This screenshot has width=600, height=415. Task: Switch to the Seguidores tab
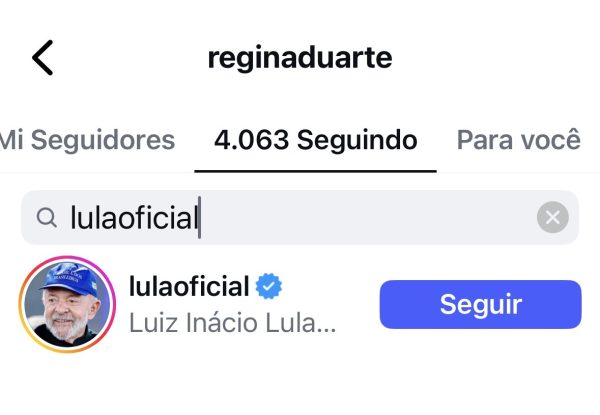point(88,140)
